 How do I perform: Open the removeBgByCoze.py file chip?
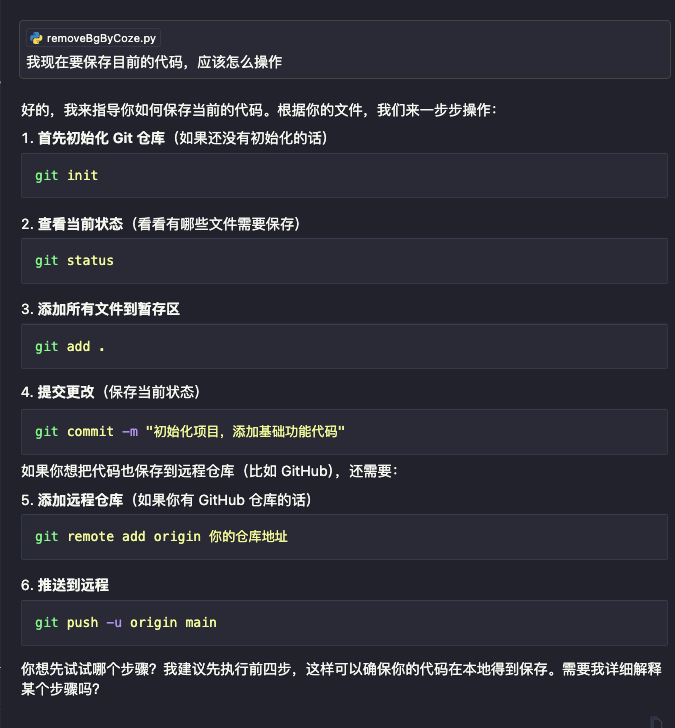pos(94,39)
